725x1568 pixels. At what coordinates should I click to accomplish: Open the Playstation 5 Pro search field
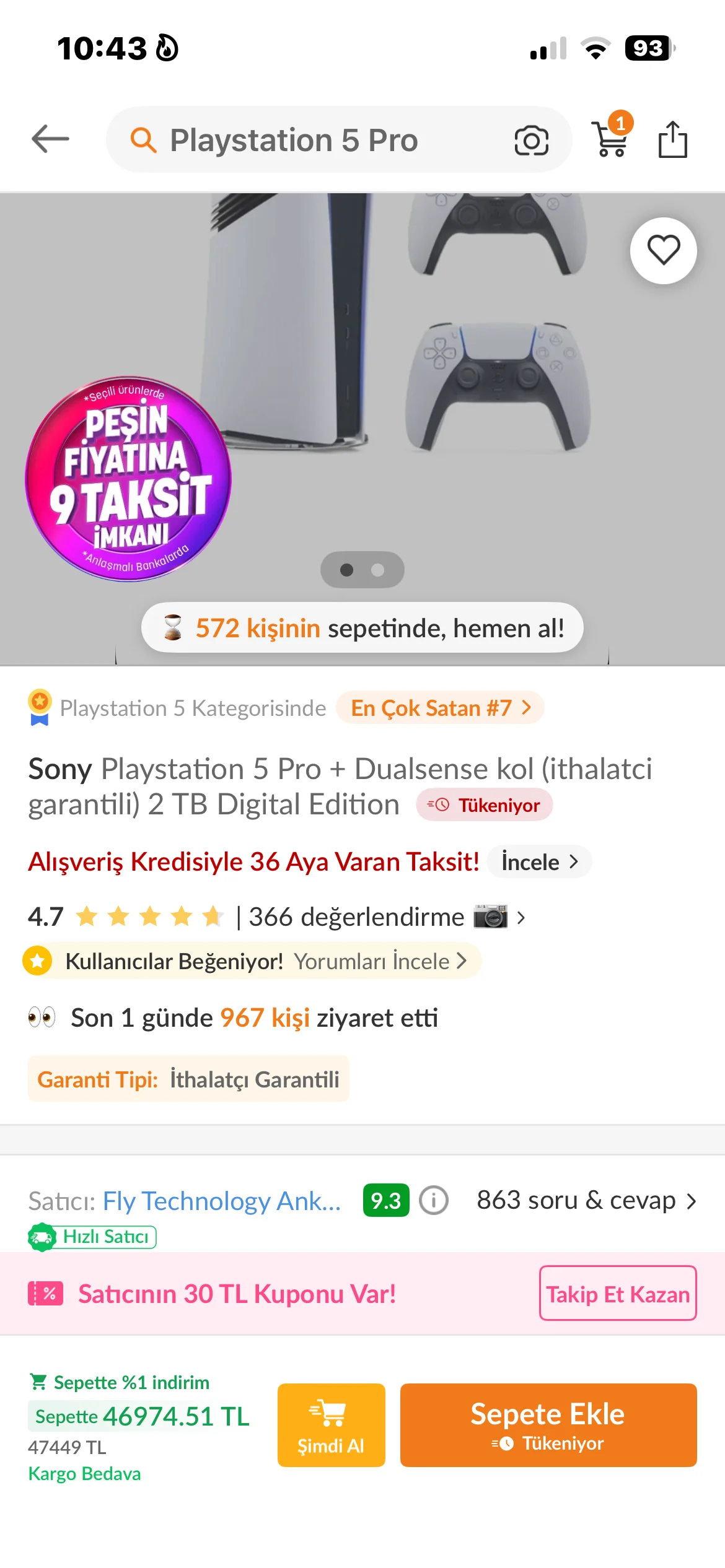tap(310, 140)
